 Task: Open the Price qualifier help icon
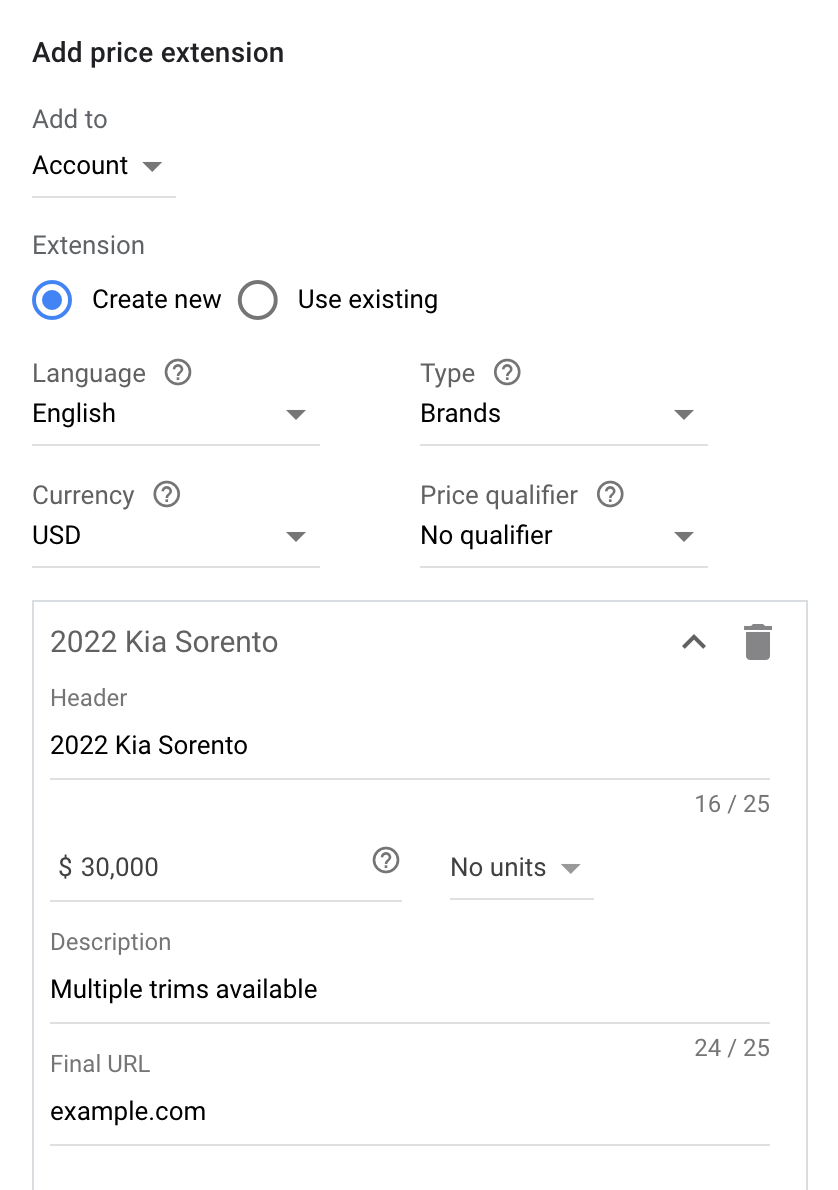point(610,495)
